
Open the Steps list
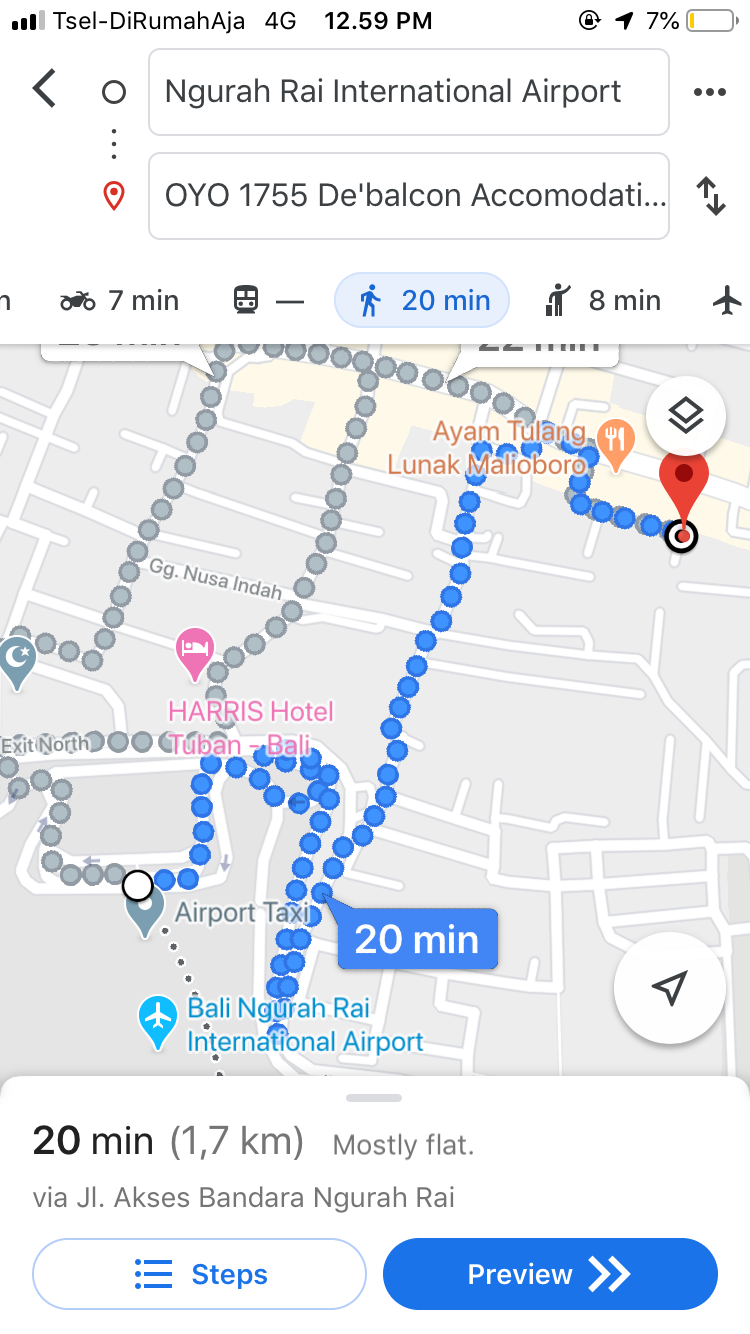[200, 1274]
